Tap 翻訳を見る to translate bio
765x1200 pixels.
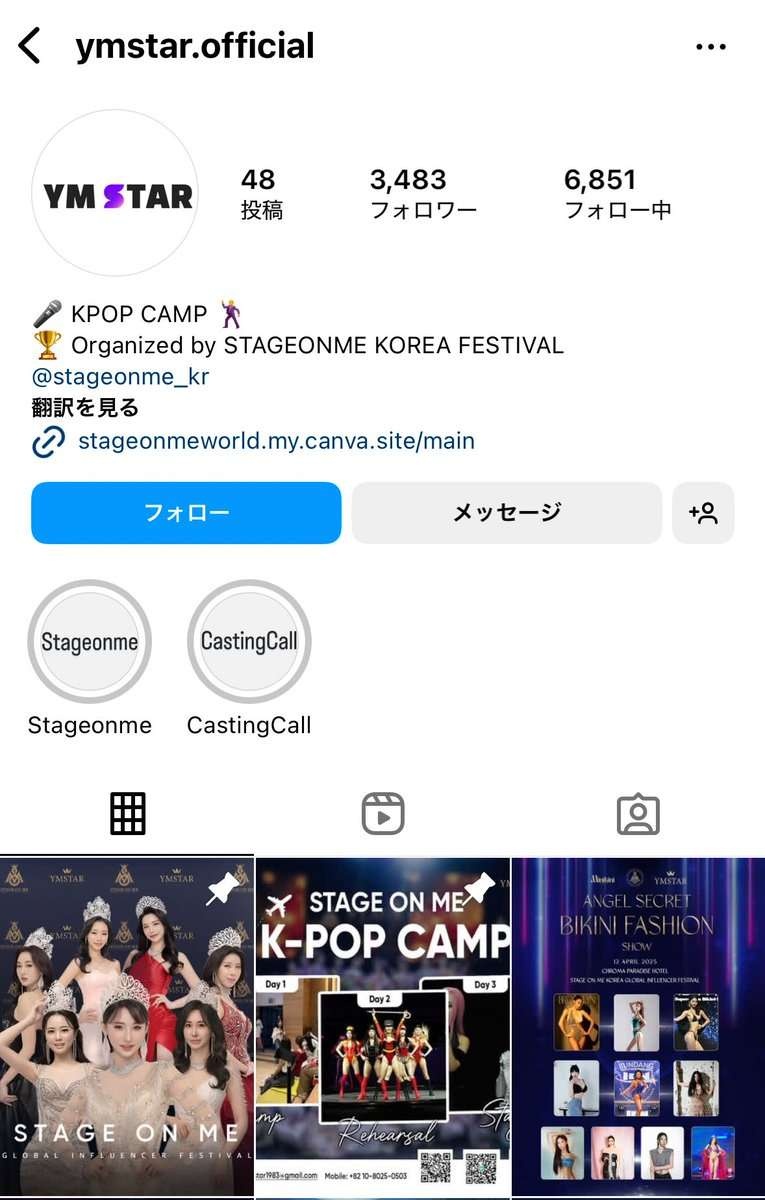[85, 408]
